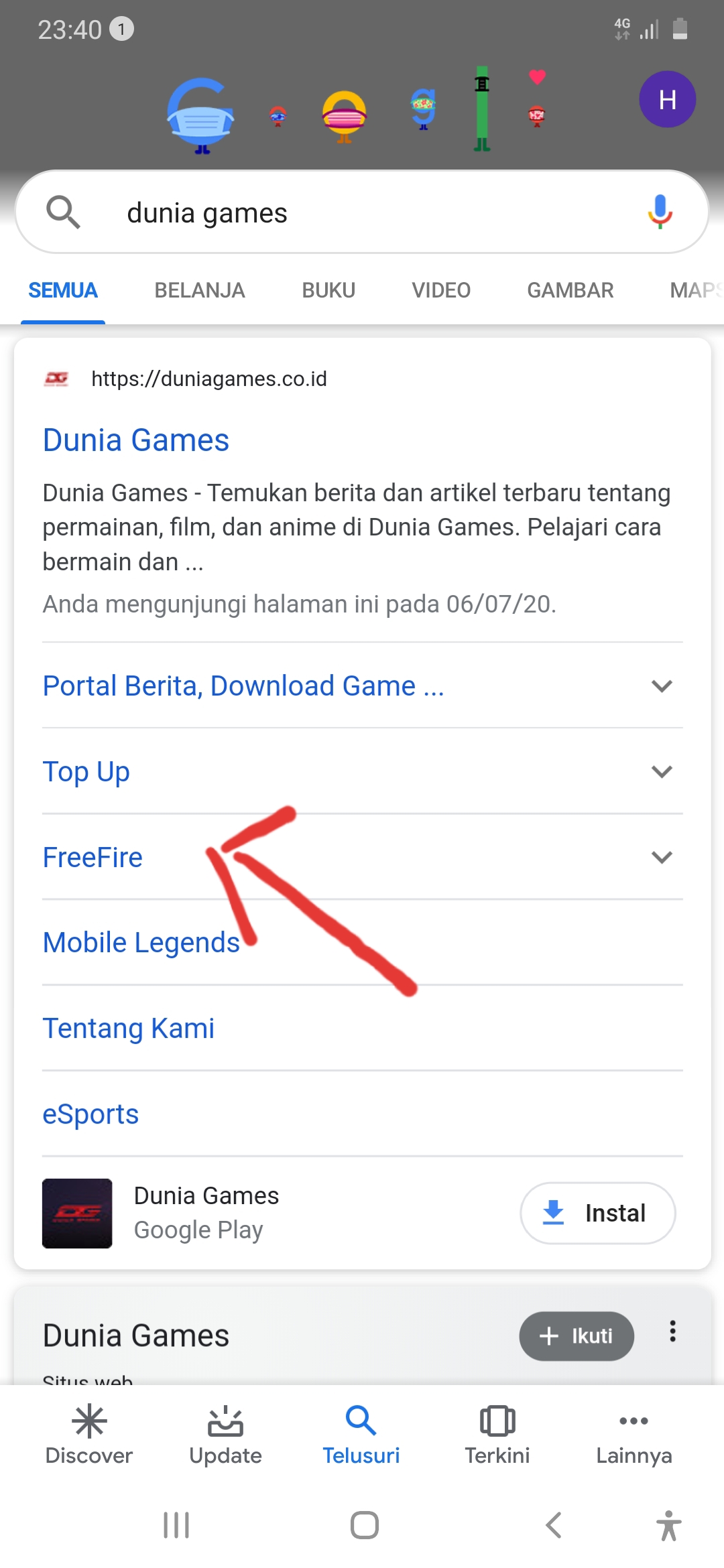Switch to the BELANJA tab

coord(199,290)
